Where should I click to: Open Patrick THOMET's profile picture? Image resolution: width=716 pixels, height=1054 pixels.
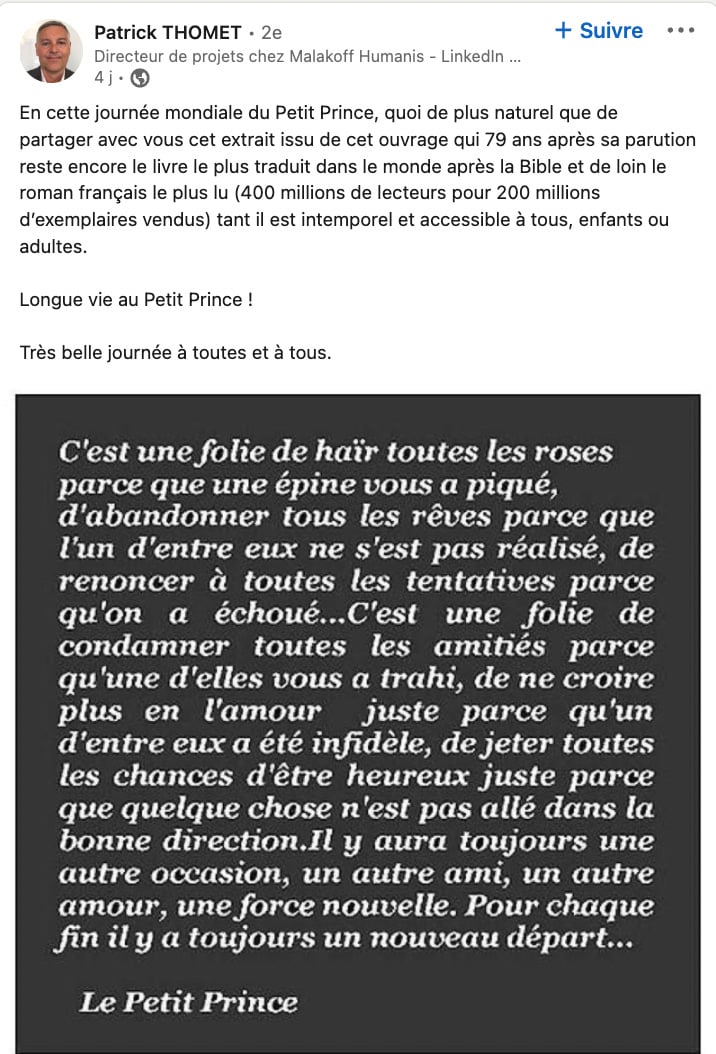(x=51, y=51)
